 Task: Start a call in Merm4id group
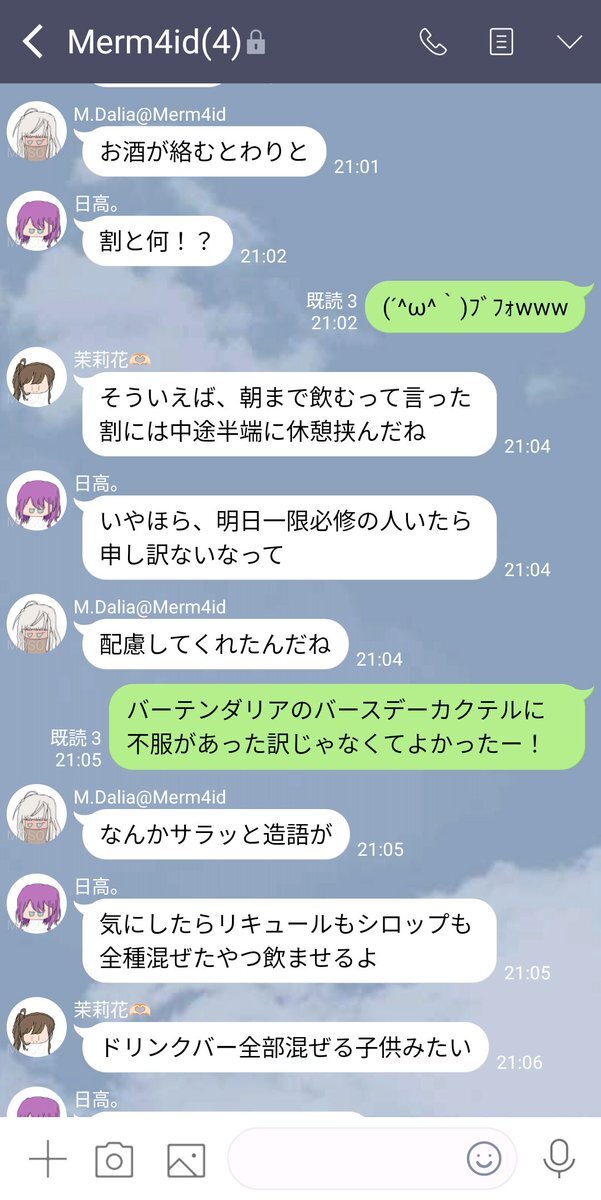(x=433, y=42)
